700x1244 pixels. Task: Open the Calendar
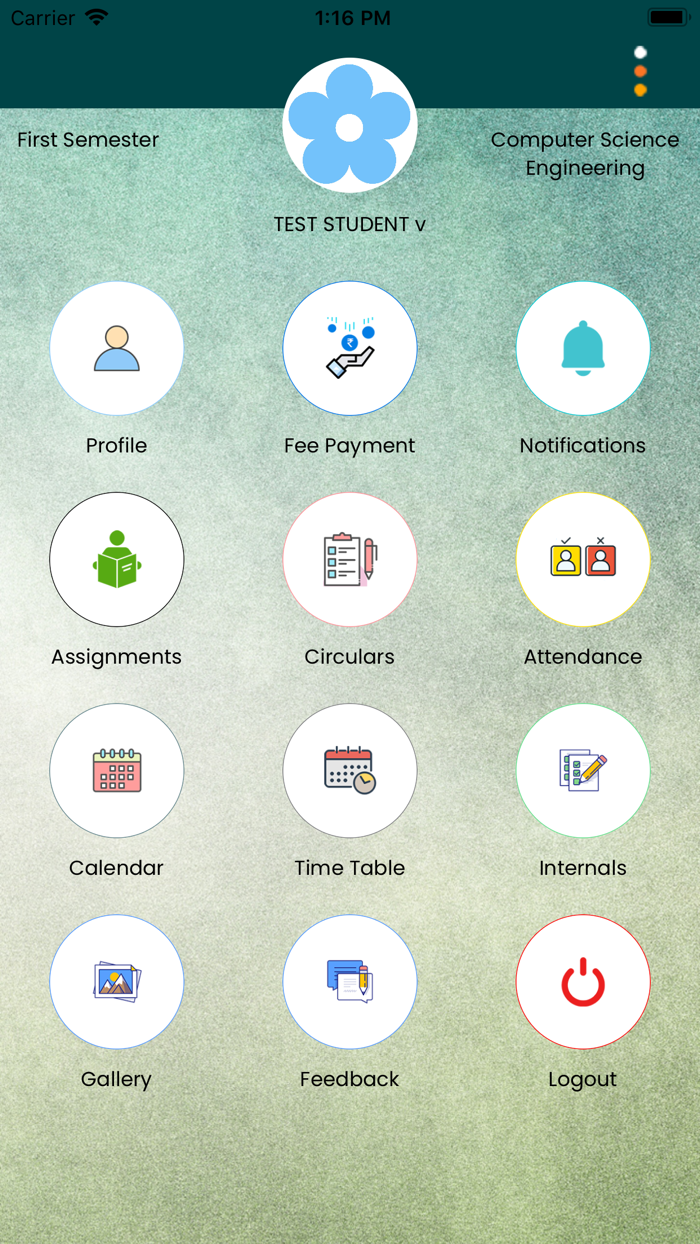point(117,770)
